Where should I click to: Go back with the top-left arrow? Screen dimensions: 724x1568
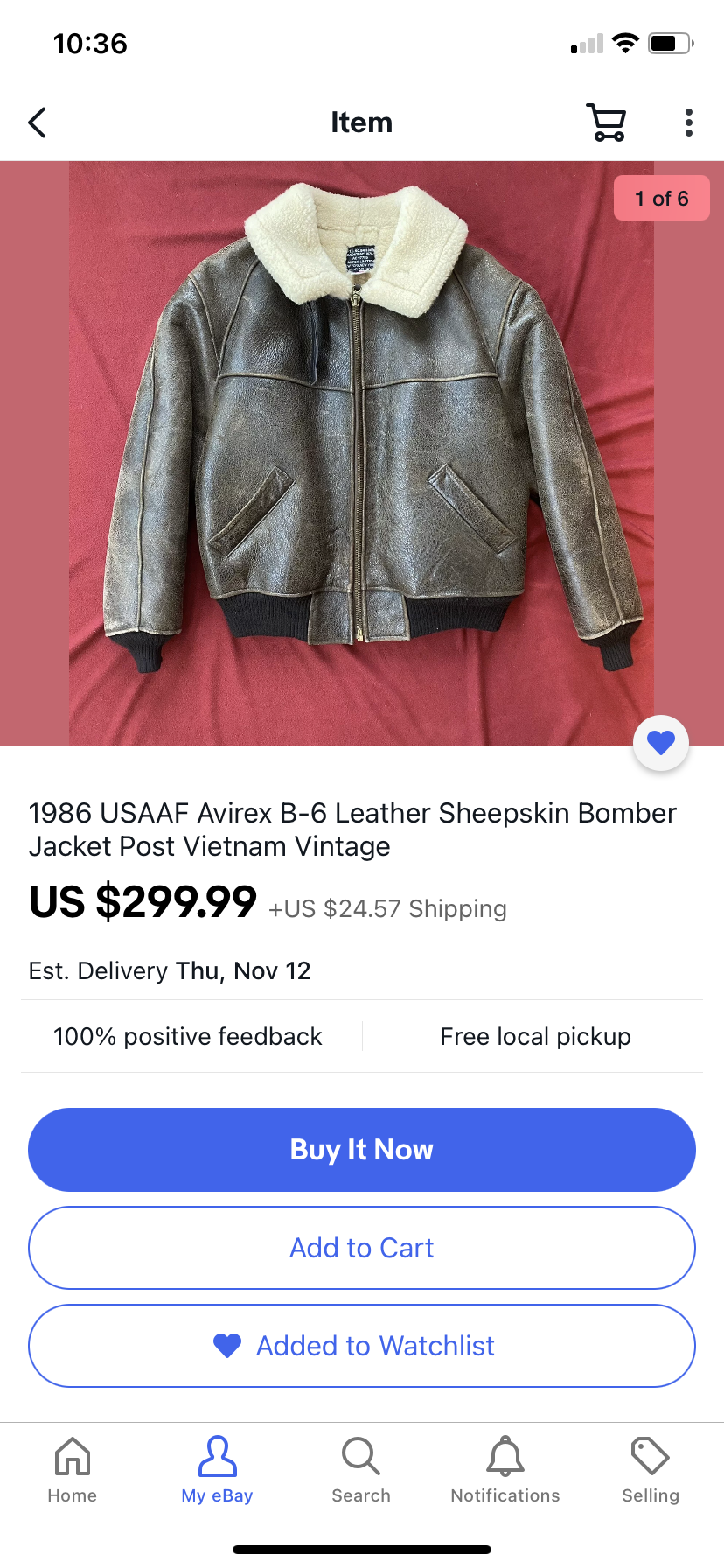(x=37, y=122)
